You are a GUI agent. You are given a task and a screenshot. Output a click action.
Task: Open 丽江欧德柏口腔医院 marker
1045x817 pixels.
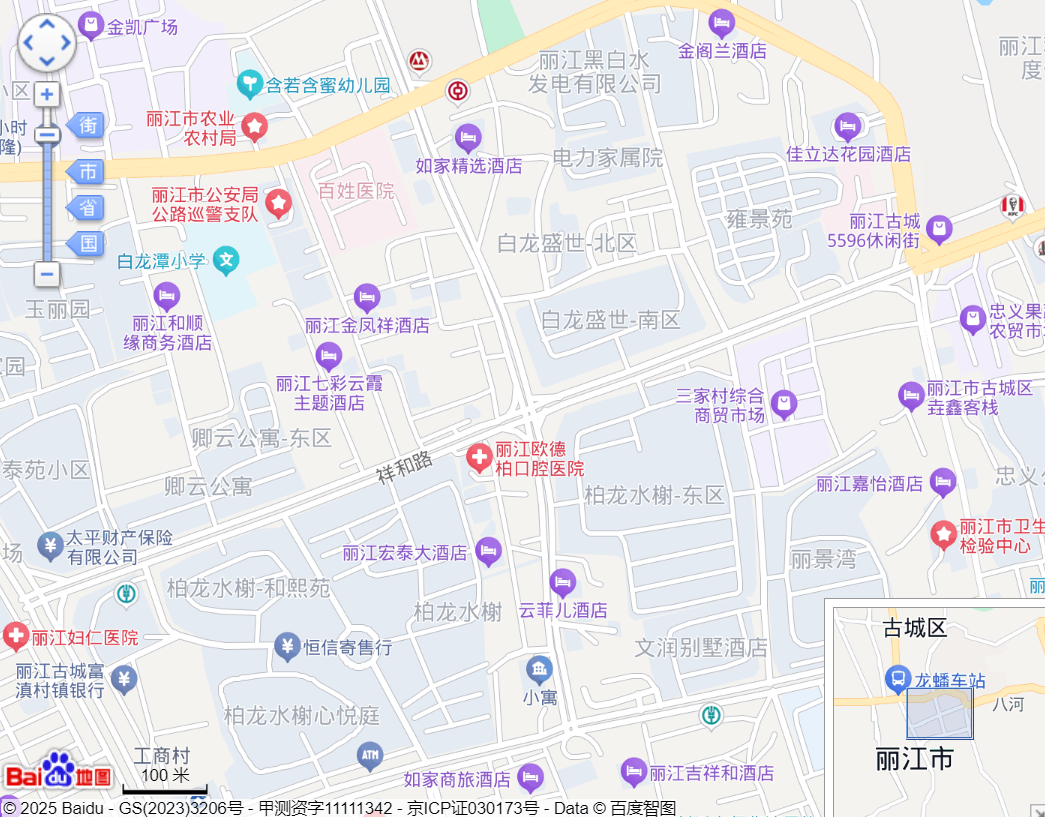coord(479,458)
